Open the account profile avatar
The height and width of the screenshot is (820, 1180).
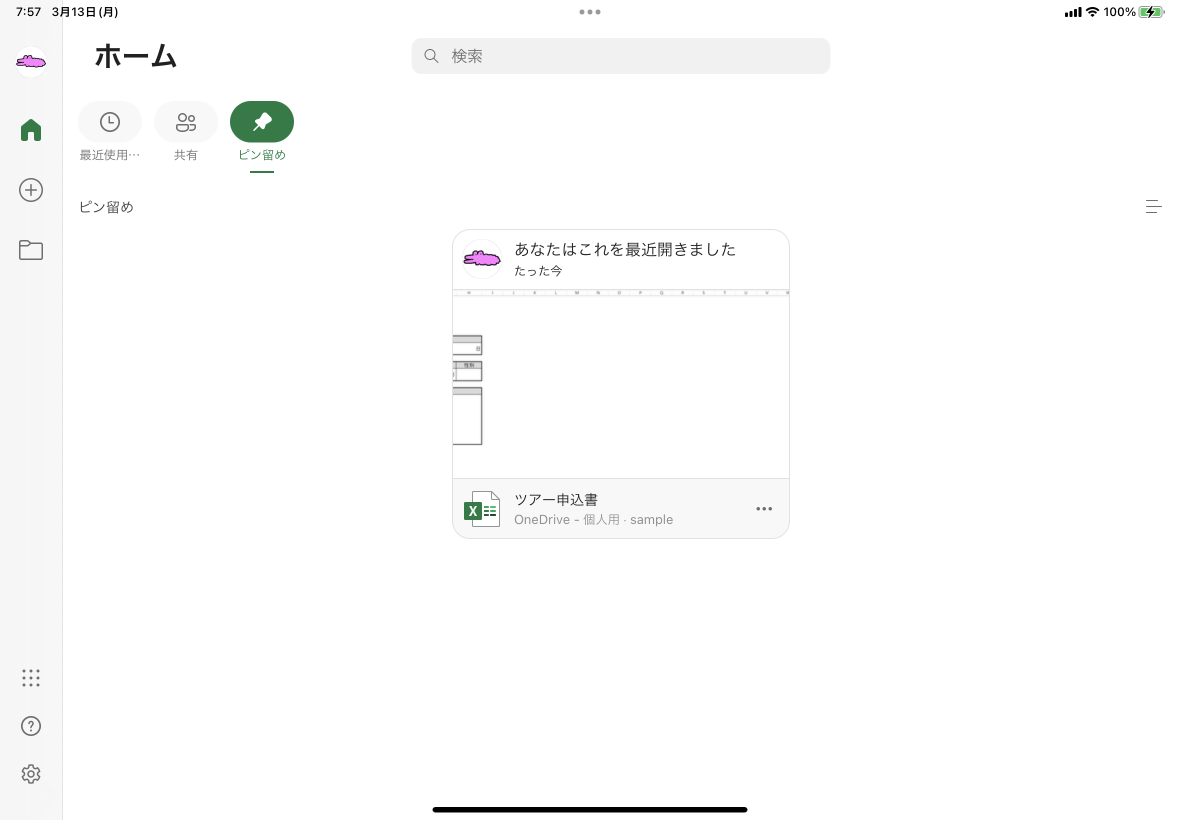tap(31, 62)
